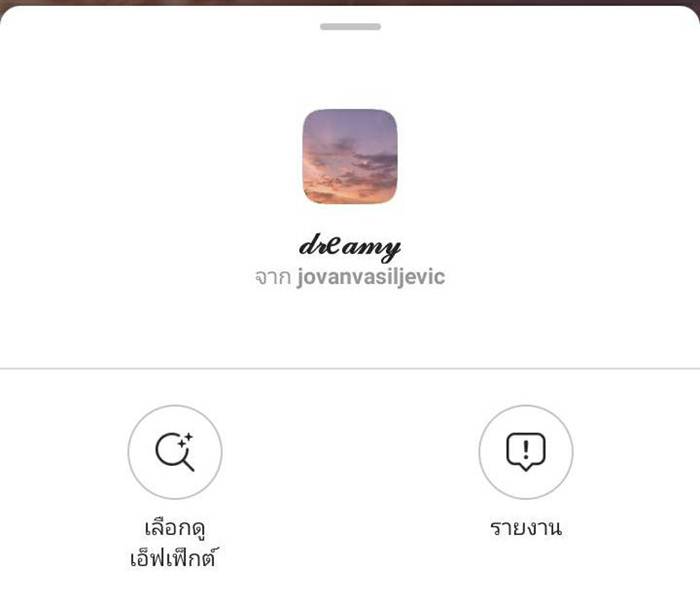Open creator jovanvasiljevic's profile
The width and height of the screenshot is (700, 602).
(x=371, y=277)
